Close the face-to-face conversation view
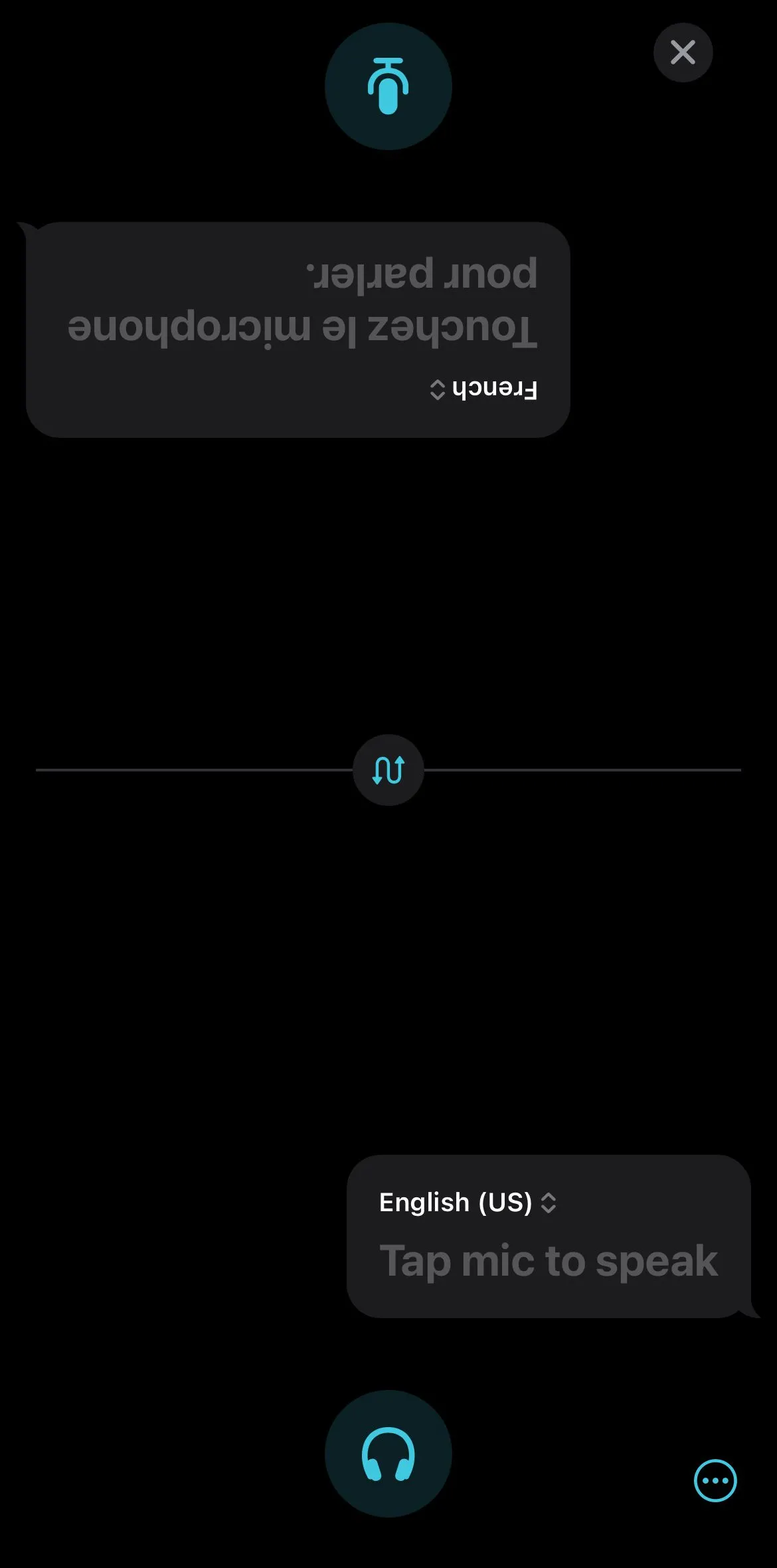777x1568 pixels. pos(683,52)
